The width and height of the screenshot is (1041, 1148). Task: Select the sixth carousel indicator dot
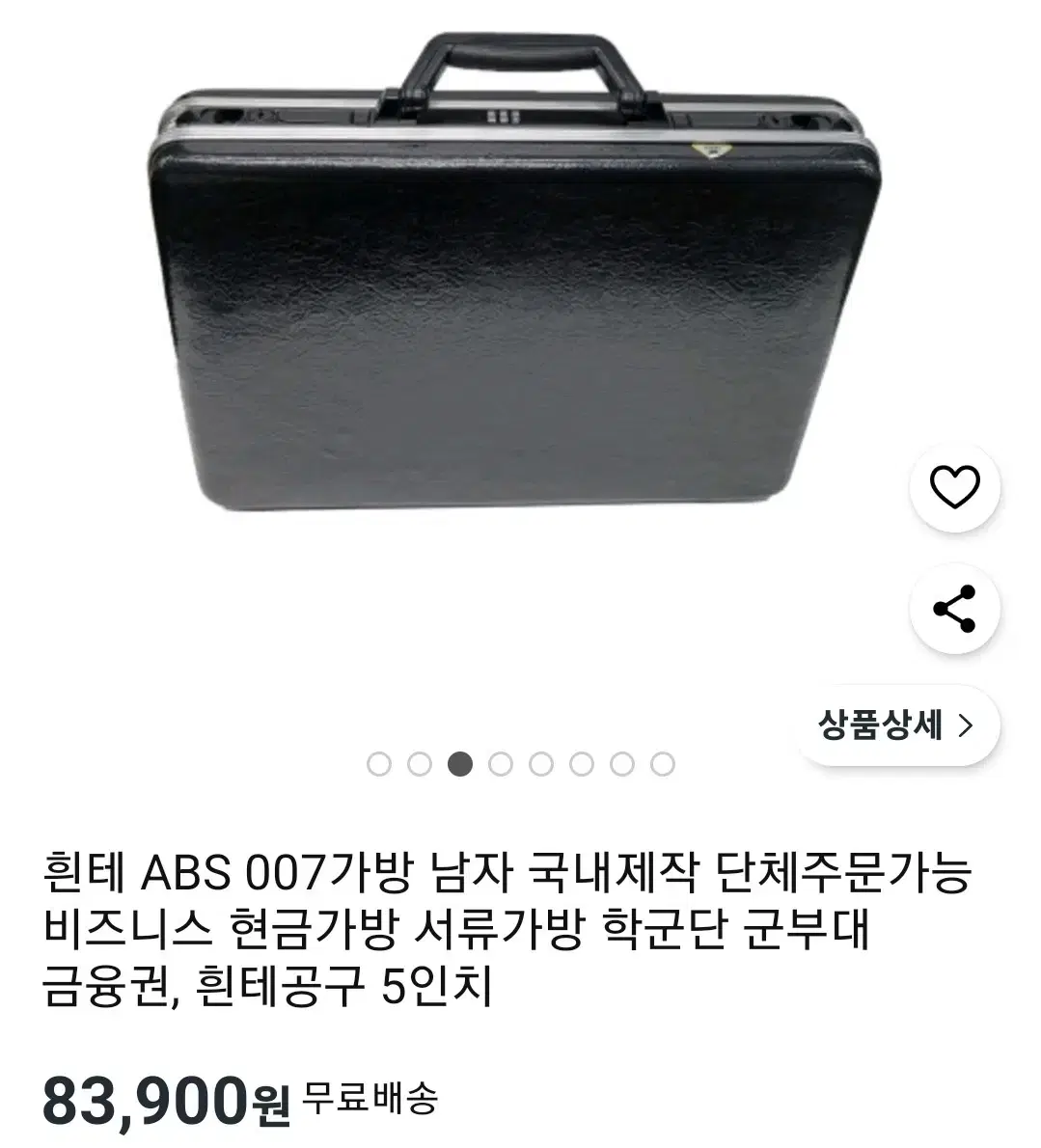point(581,762)
